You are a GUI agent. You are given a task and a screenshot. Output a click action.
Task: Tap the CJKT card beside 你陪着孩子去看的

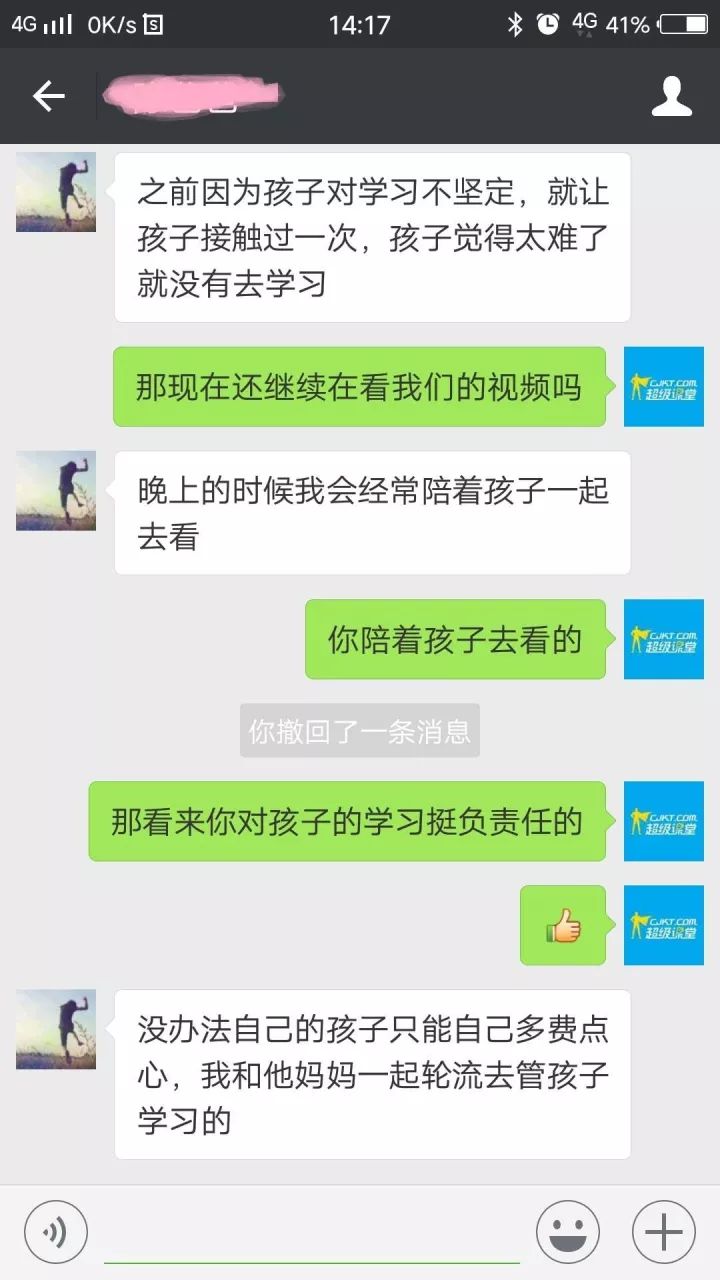pyautogui.click(x=664, y=639)
